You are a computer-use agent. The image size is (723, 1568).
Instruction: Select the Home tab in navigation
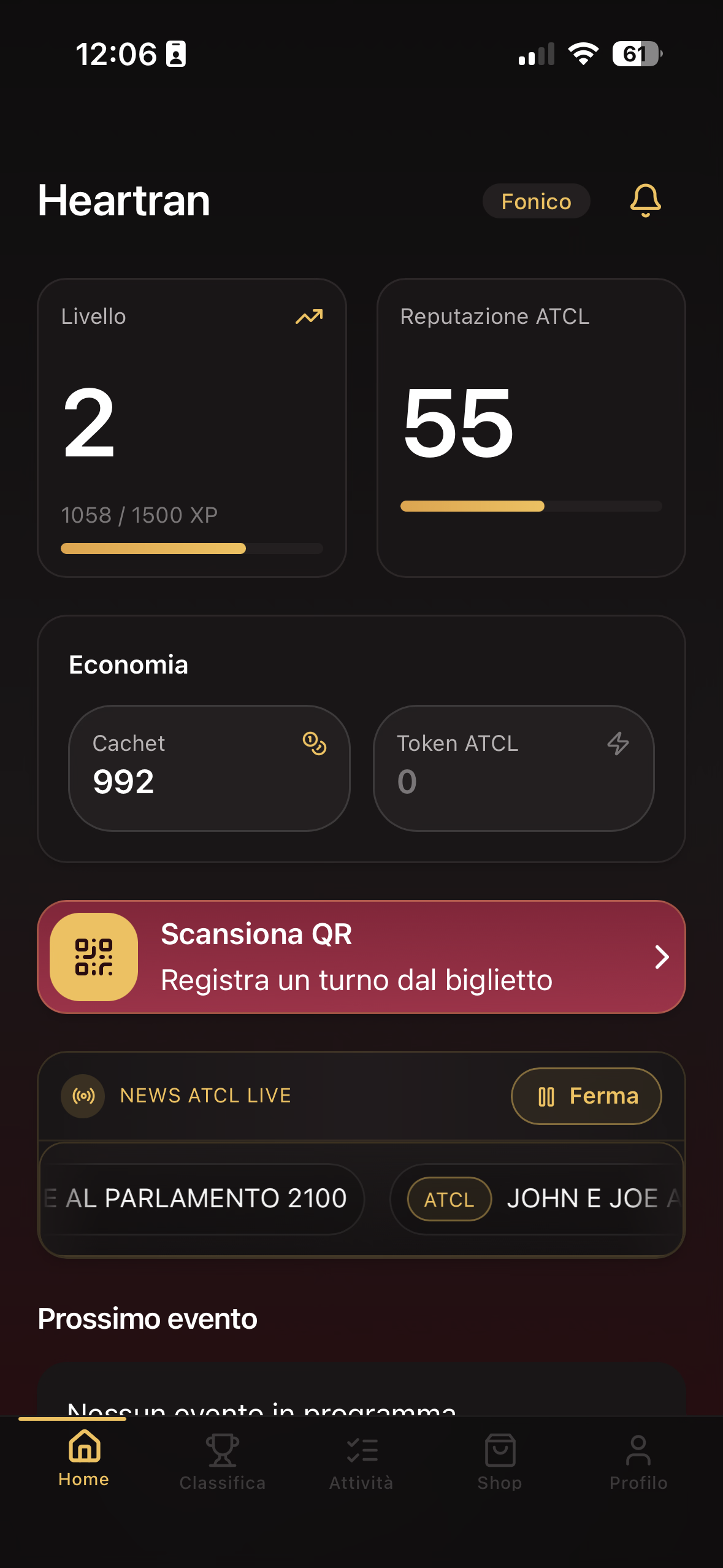[83, 1466]
